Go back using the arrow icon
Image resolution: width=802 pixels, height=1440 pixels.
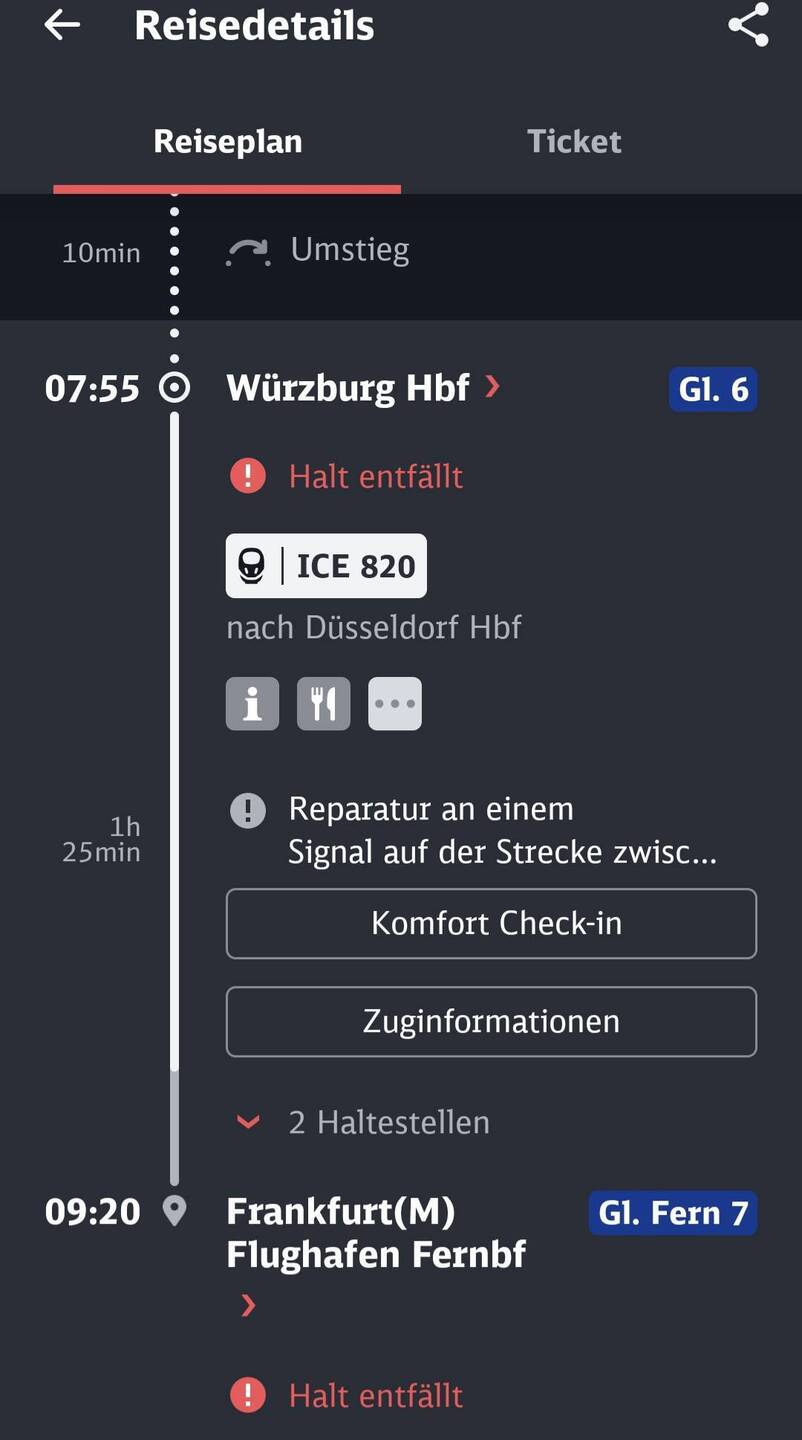click(x=62, y=26)
